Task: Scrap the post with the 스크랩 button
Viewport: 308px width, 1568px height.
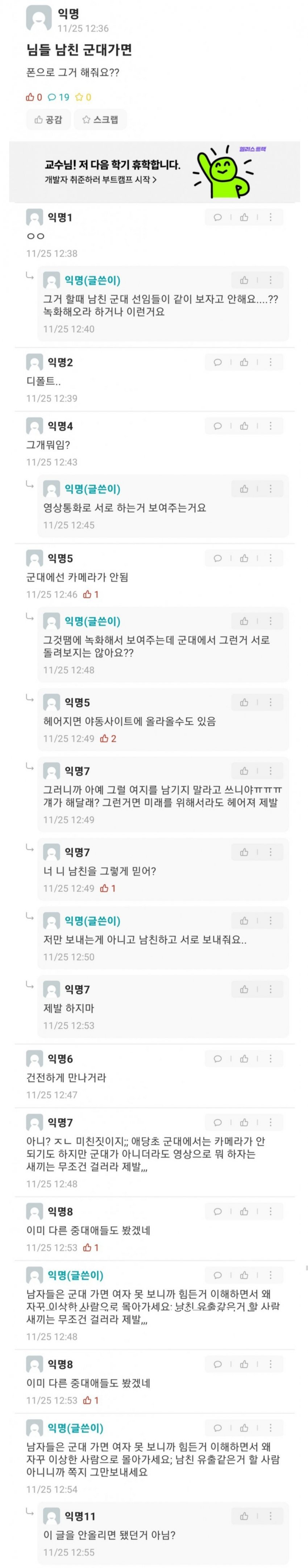Action: point(100,120)
